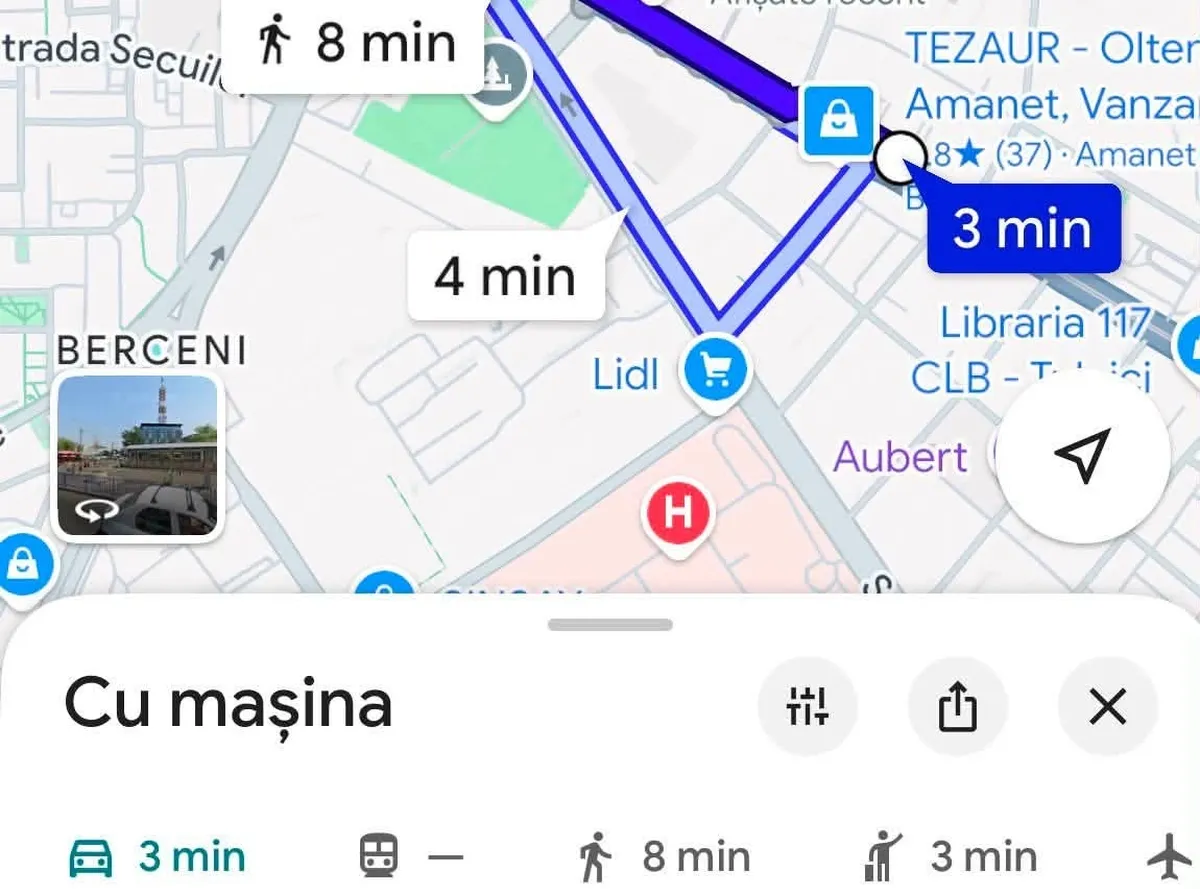The image size is (1200, 889).
Task: Select the 4 min alternate route
Action: pos(507,274)
